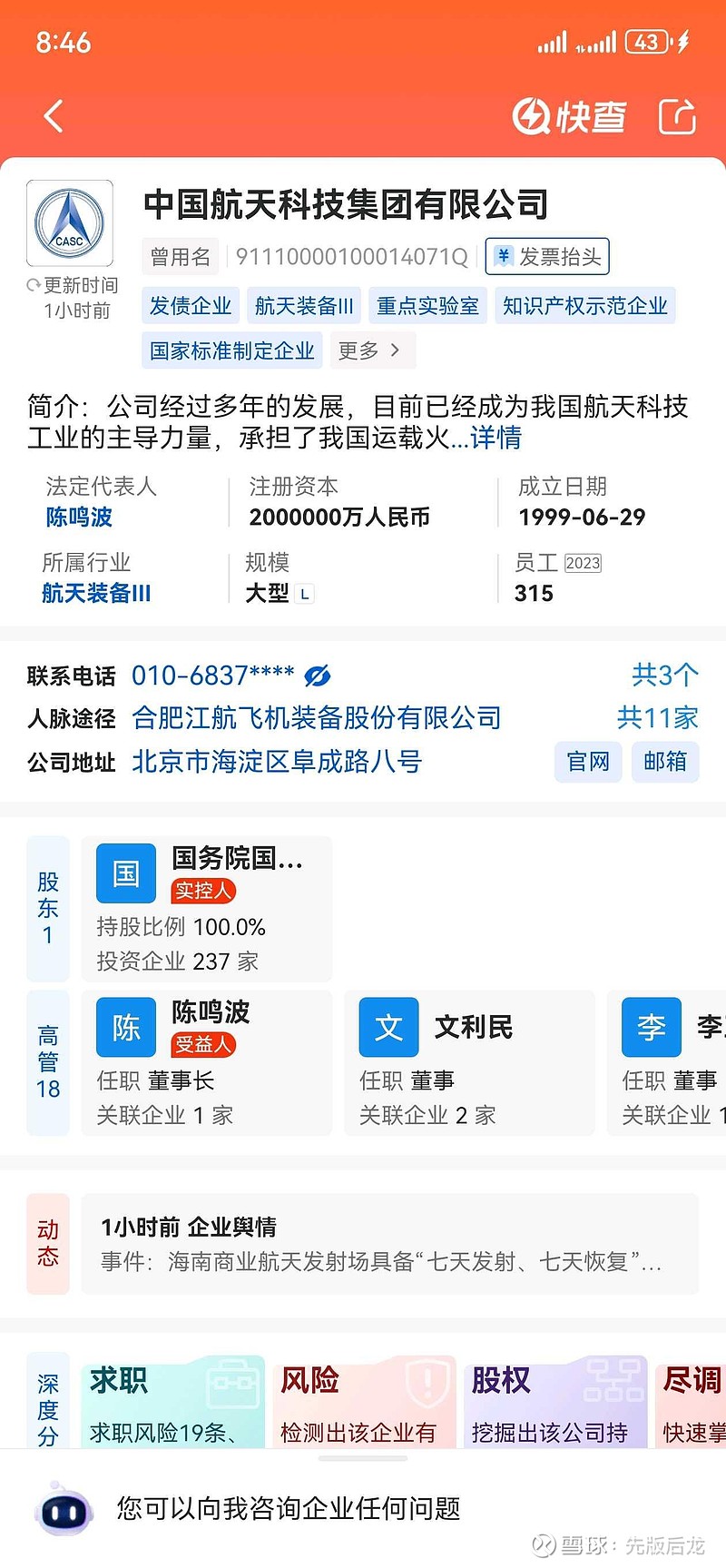This screenshot has width=726, height=1568.
Task: Share this company page
Action: 677,116
